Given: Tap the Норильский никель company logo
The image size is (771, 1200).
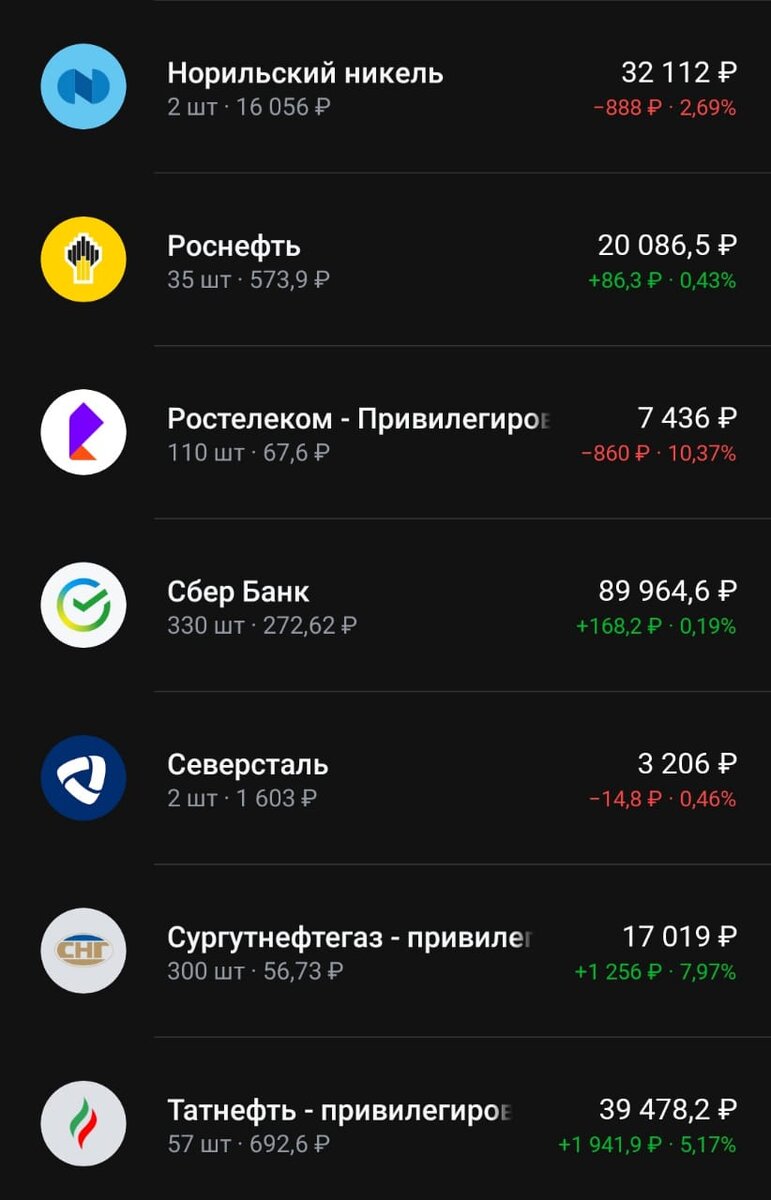Looking at the screenshot, I should click(83, 87).
